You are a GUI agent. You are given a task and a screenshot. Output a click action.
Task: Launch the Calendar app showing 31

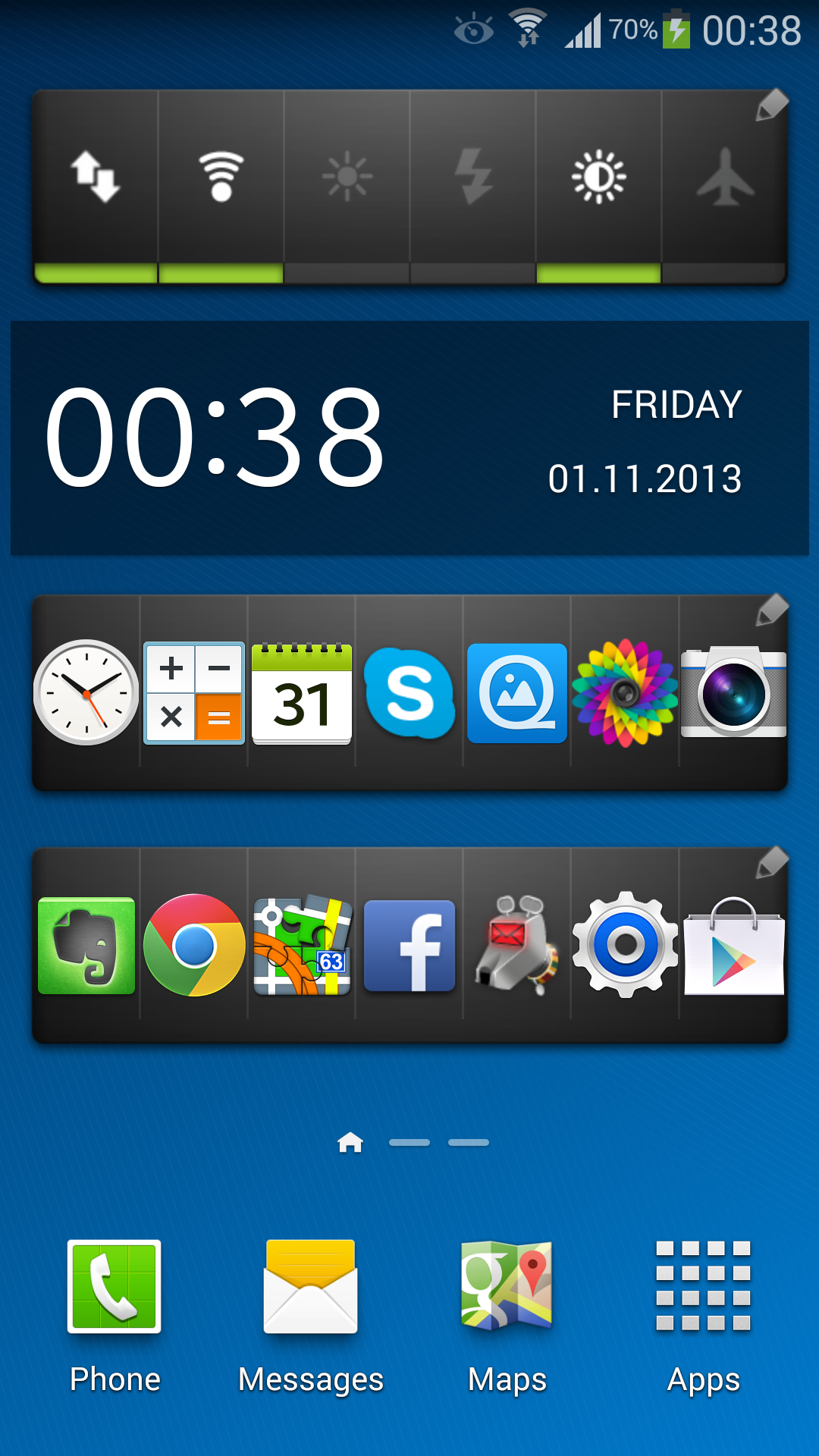click(x=302, y=693)
